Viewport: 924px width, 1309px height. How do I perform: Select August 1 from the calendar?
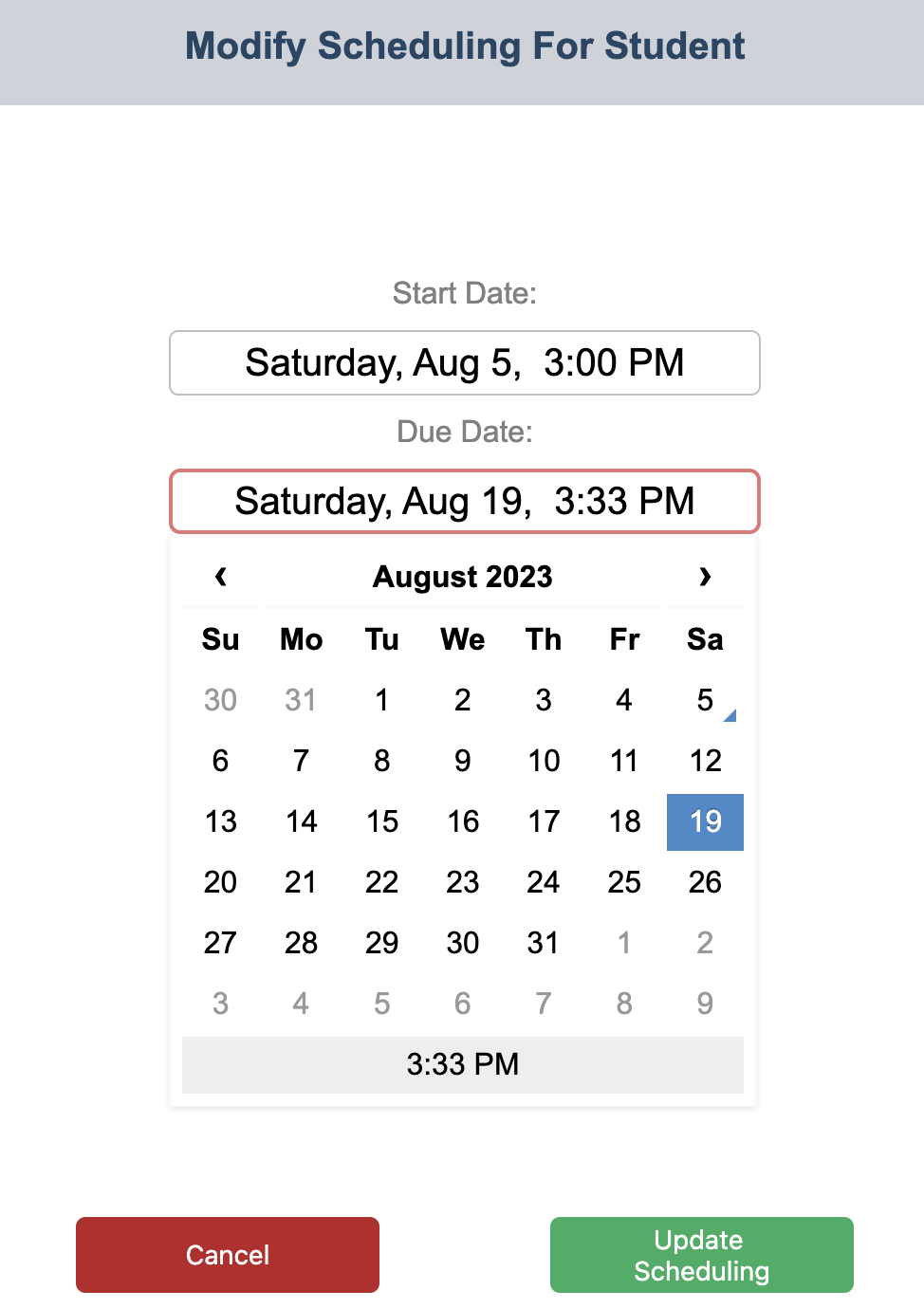click(x=381, y=700)
